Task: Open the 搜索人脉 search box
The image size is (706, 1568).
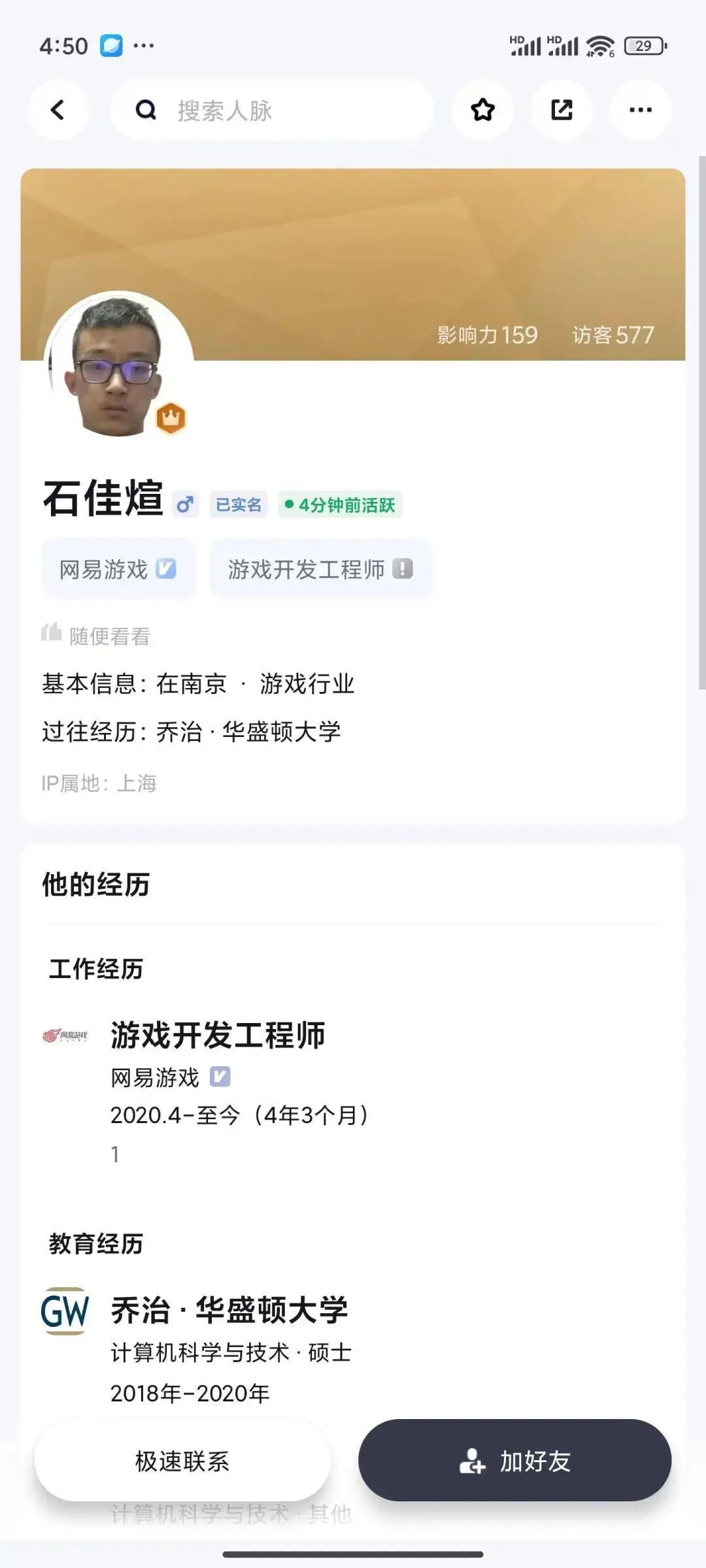Action: (x=272, y=110)
